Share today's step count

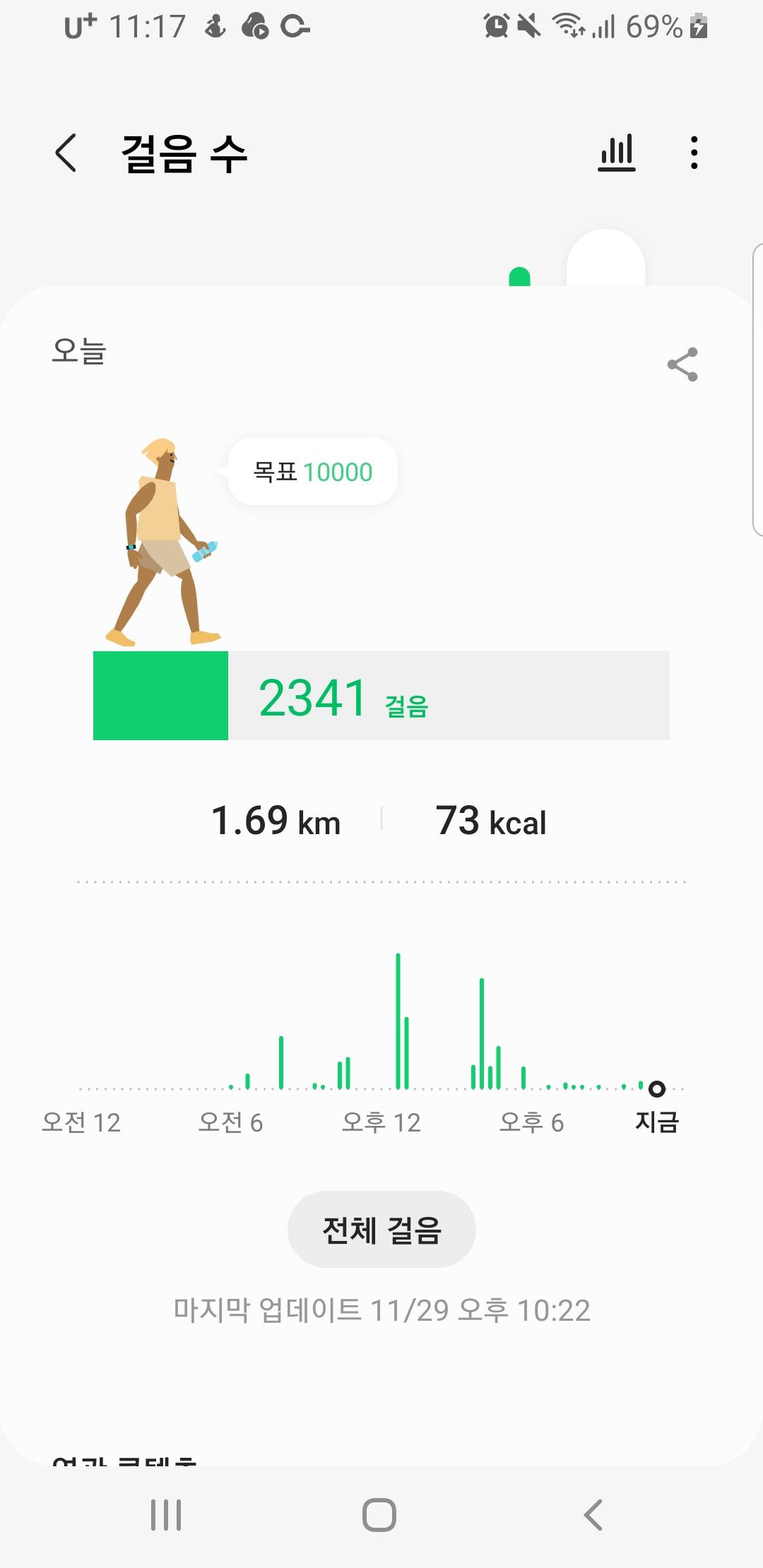682,364
